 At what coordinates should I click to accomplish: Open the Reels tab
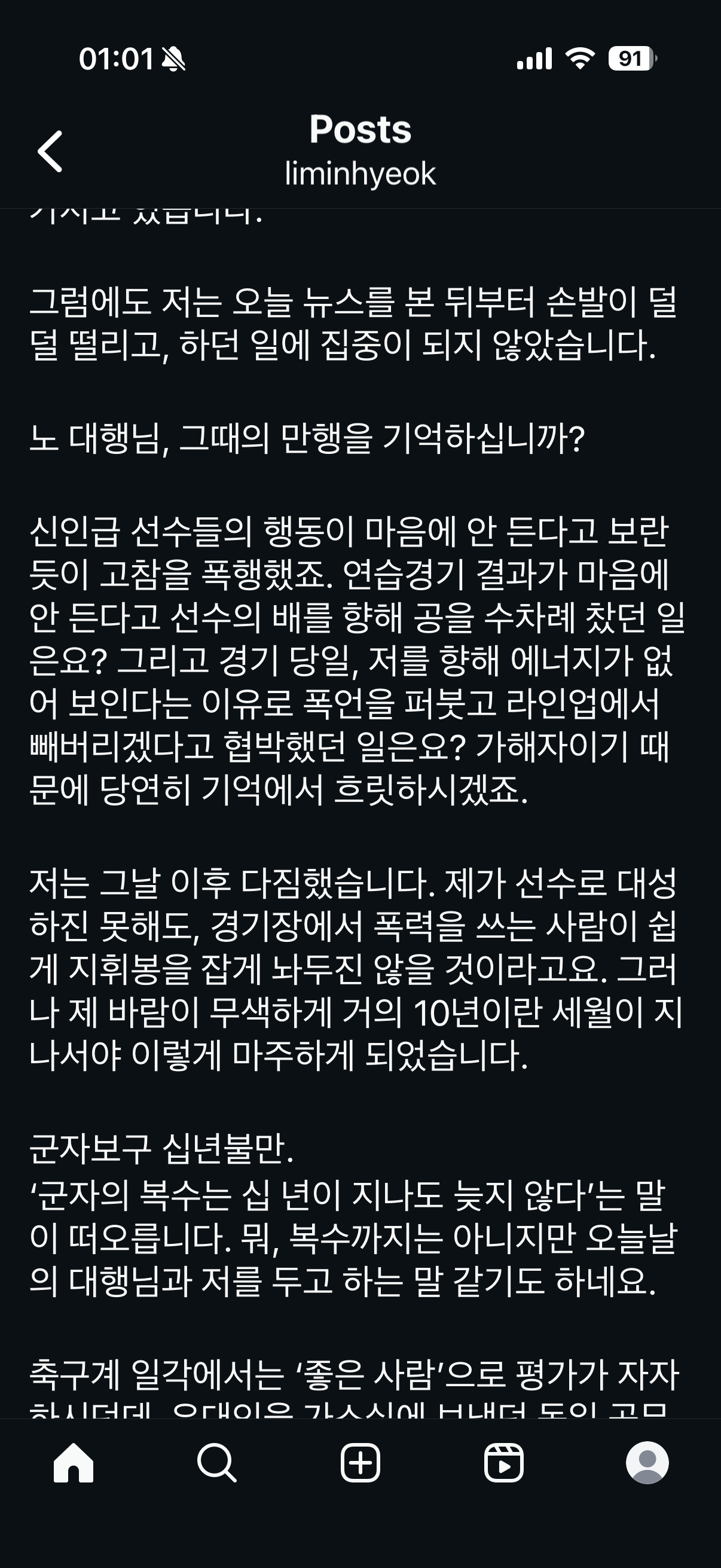[x=504, y=1463]
